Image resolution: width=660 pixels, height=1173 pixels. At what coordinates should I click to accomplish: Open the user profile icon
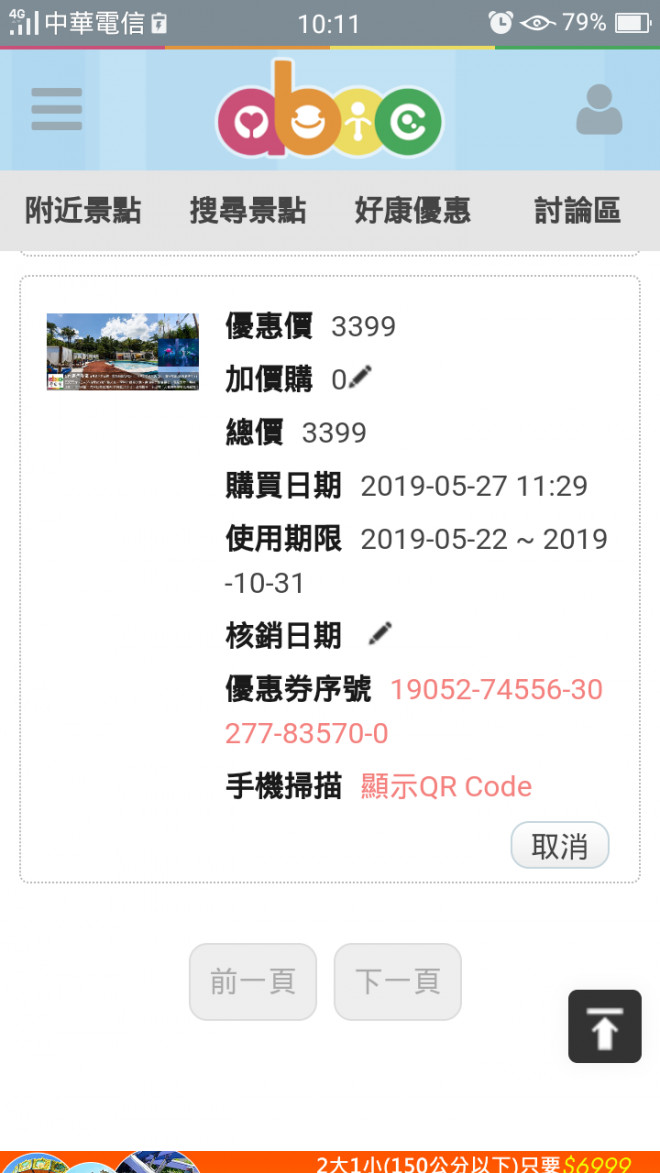click(598, 110)
